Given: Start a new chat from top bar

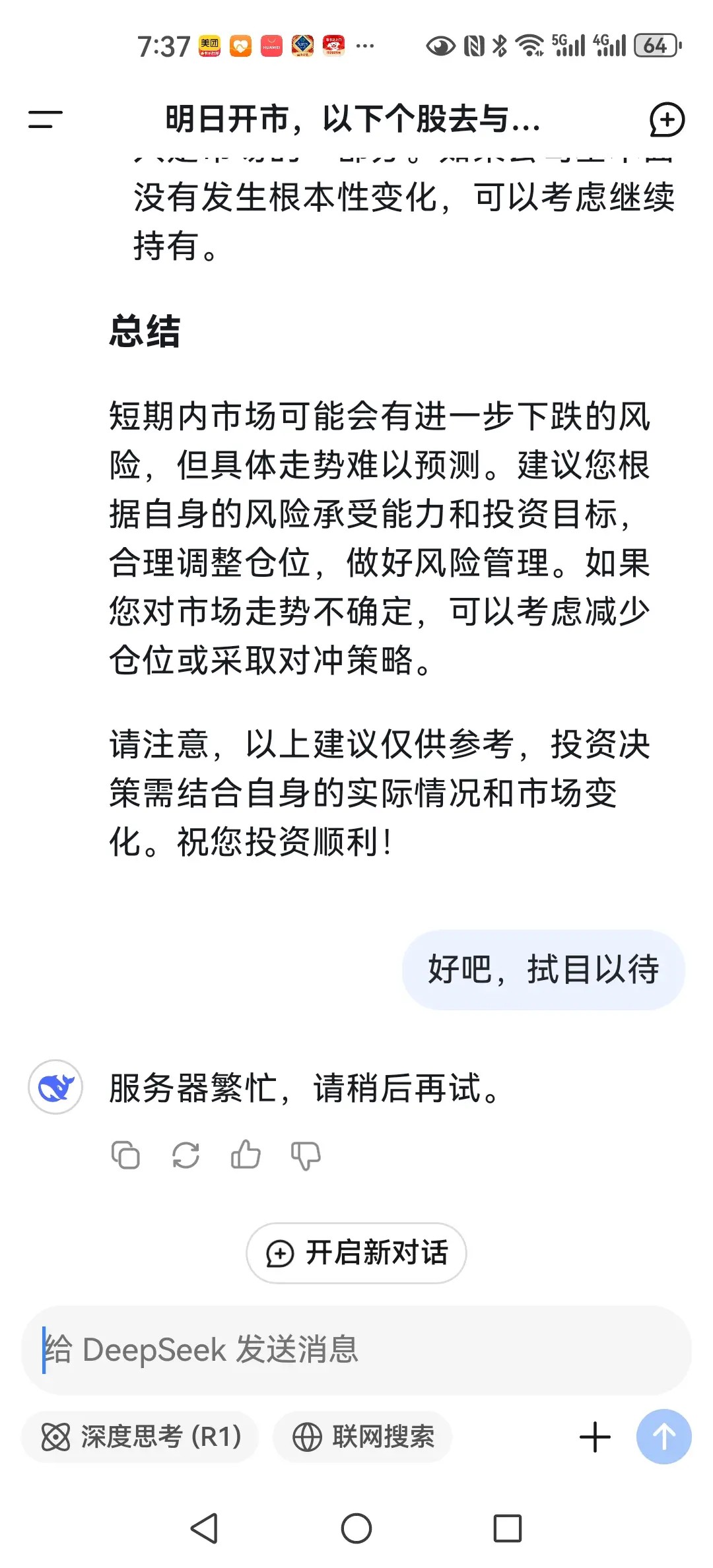Looking at the screenshot, I should (x=667, y=119).
